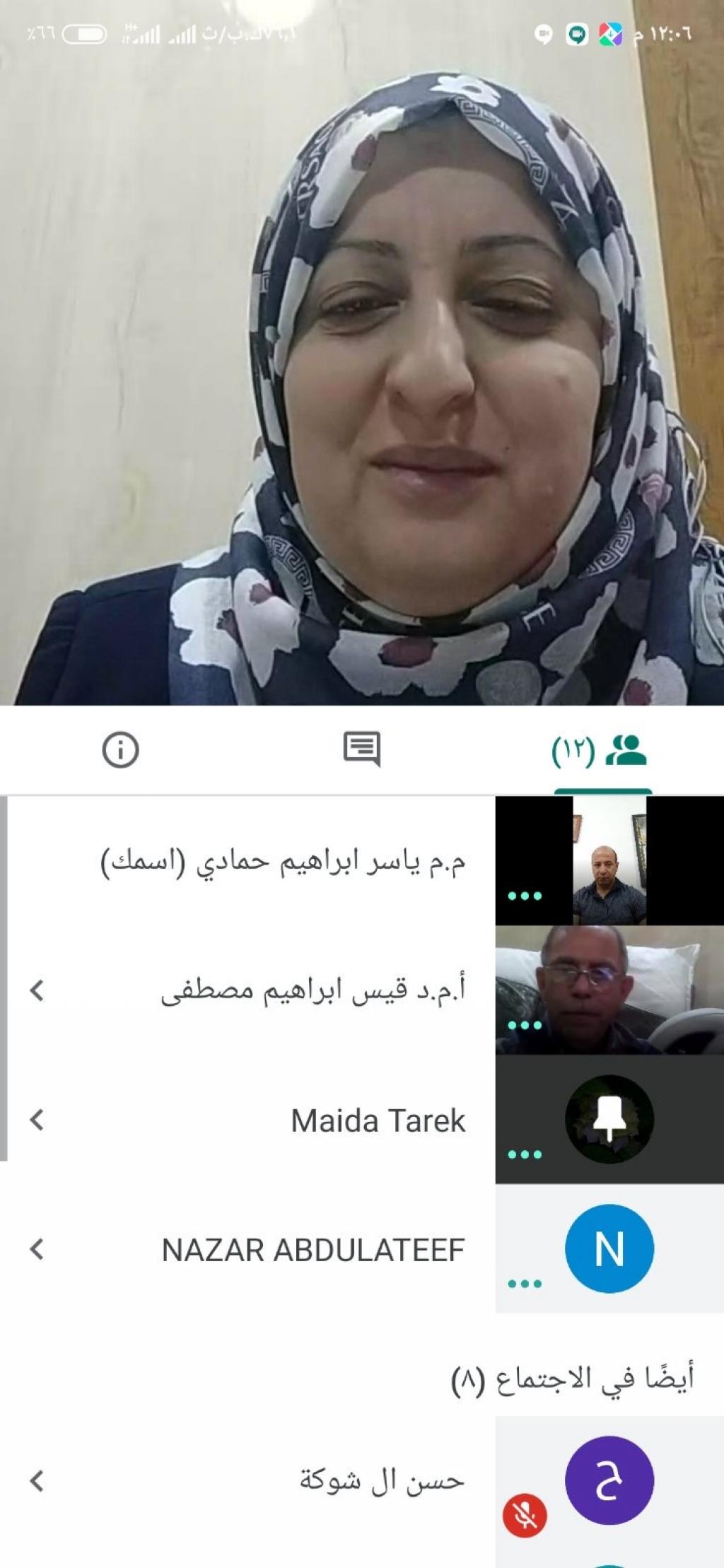Expand options for قيس ابراهيم مصطفى
This screenshot has height=1568, width=724.
click(x=37, y=990)
